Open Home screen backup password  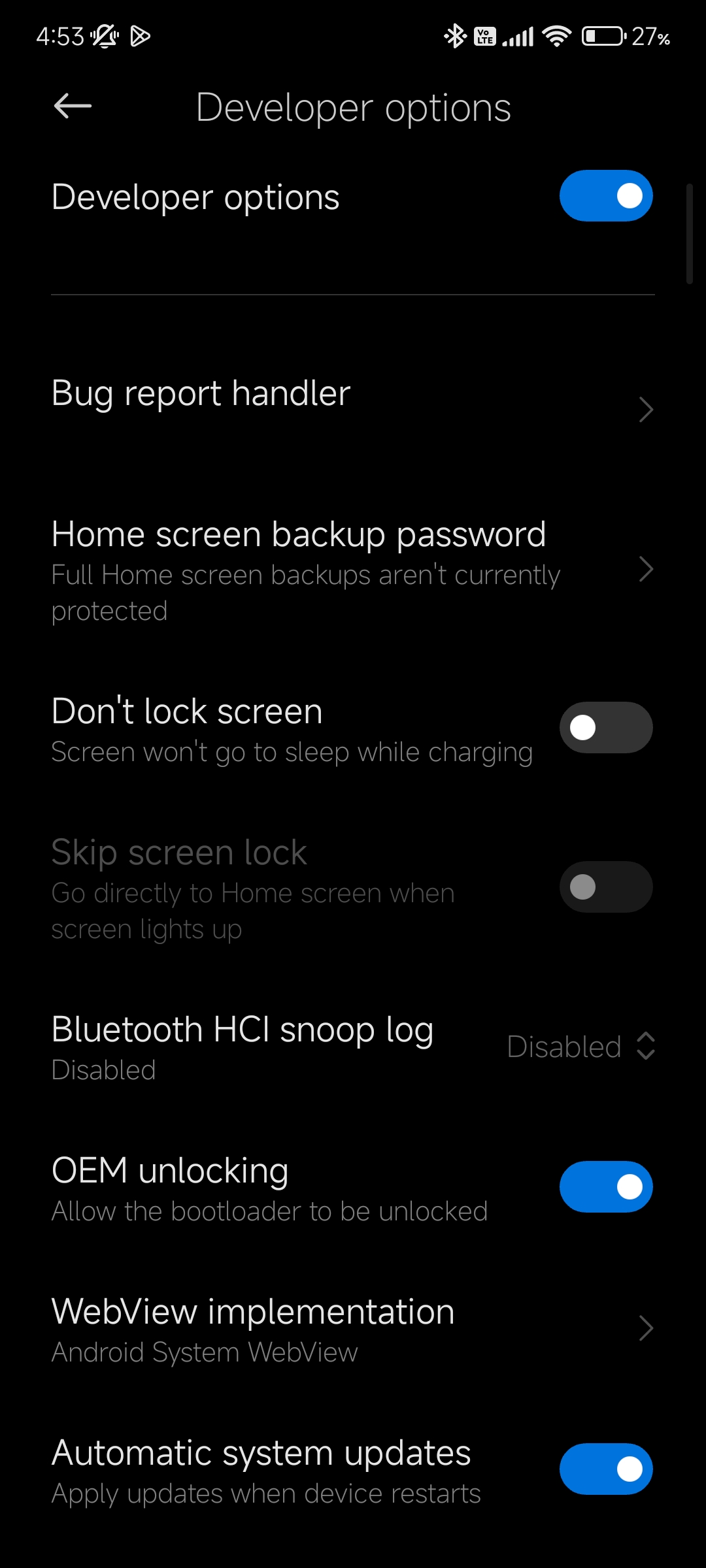pos(353,570)
